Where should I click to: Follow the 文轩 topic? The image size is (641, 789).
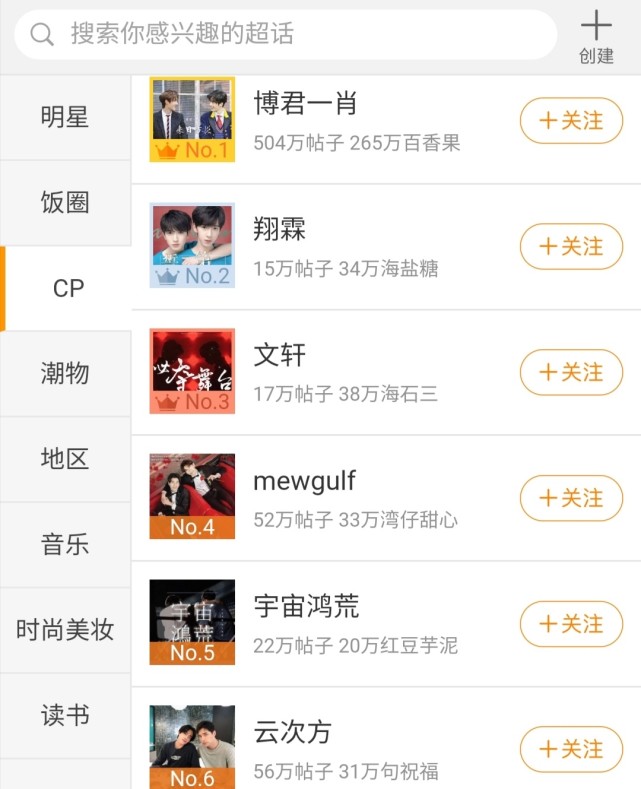pyautogui.click(x=571, y=373)
